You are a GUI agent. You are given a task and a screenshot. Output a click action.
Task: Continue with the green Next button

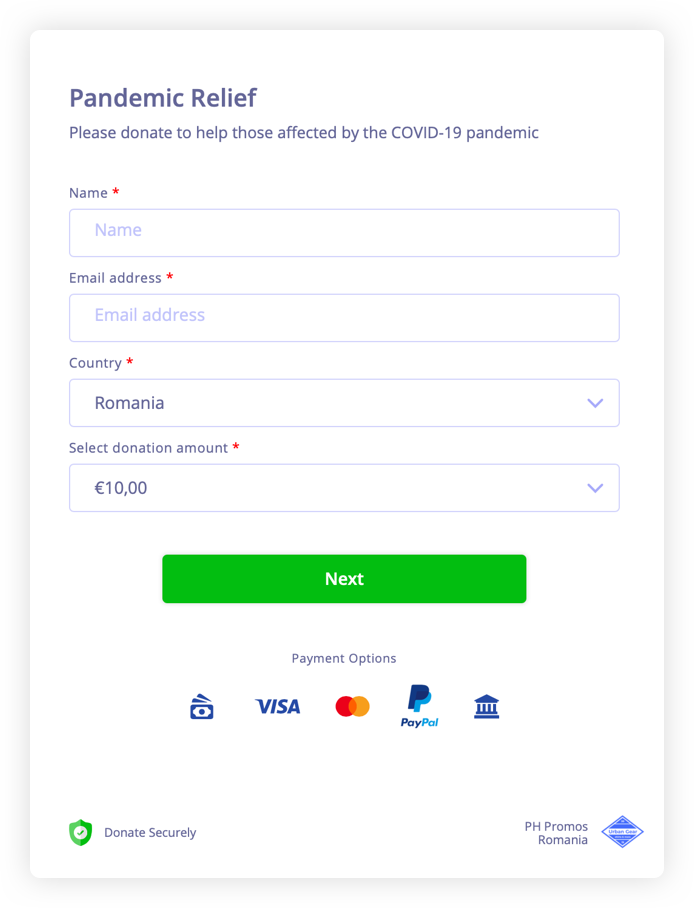coord(344,579)
